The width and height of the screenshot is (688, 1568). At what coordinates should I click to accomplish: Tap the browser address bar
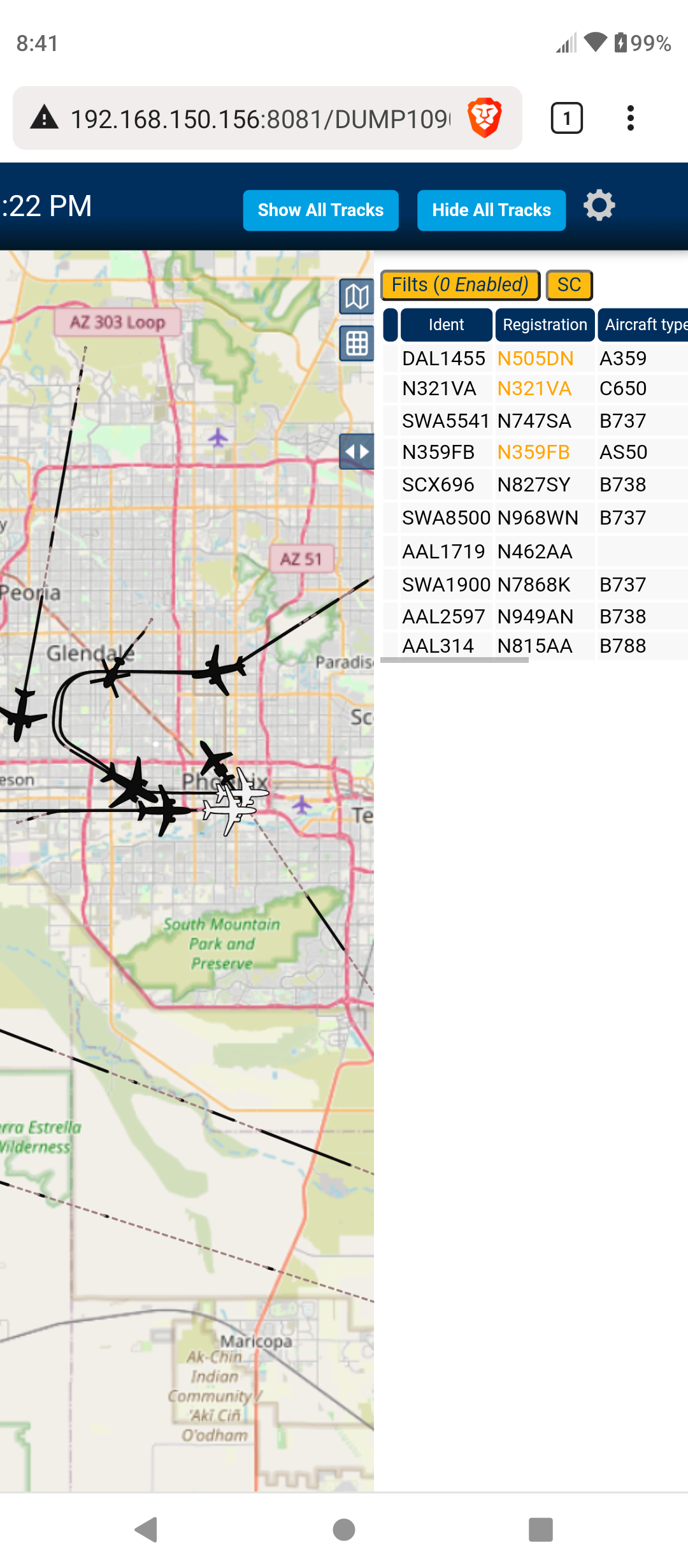pos(260,119)
